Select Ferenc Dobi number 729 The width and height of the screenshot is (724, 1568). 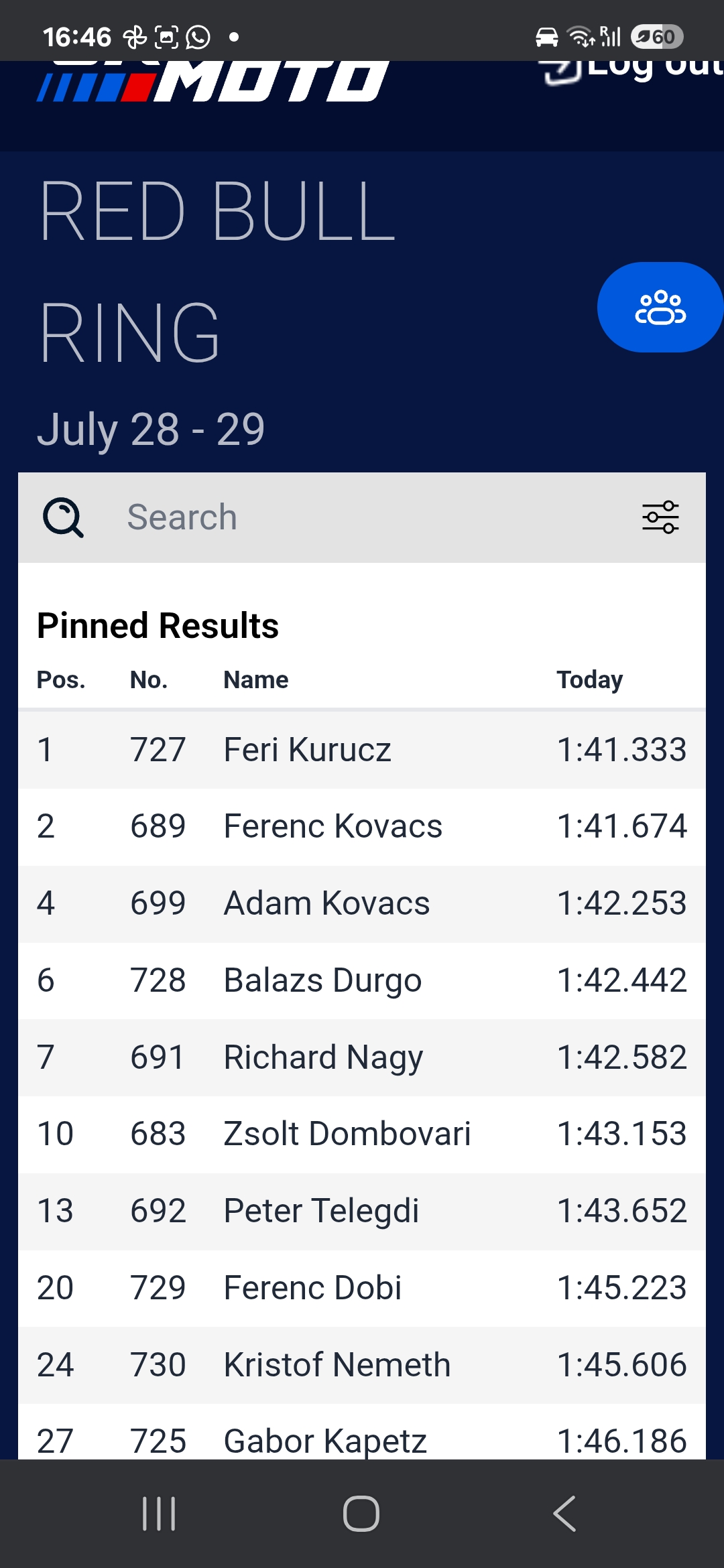click(362, 1288)
